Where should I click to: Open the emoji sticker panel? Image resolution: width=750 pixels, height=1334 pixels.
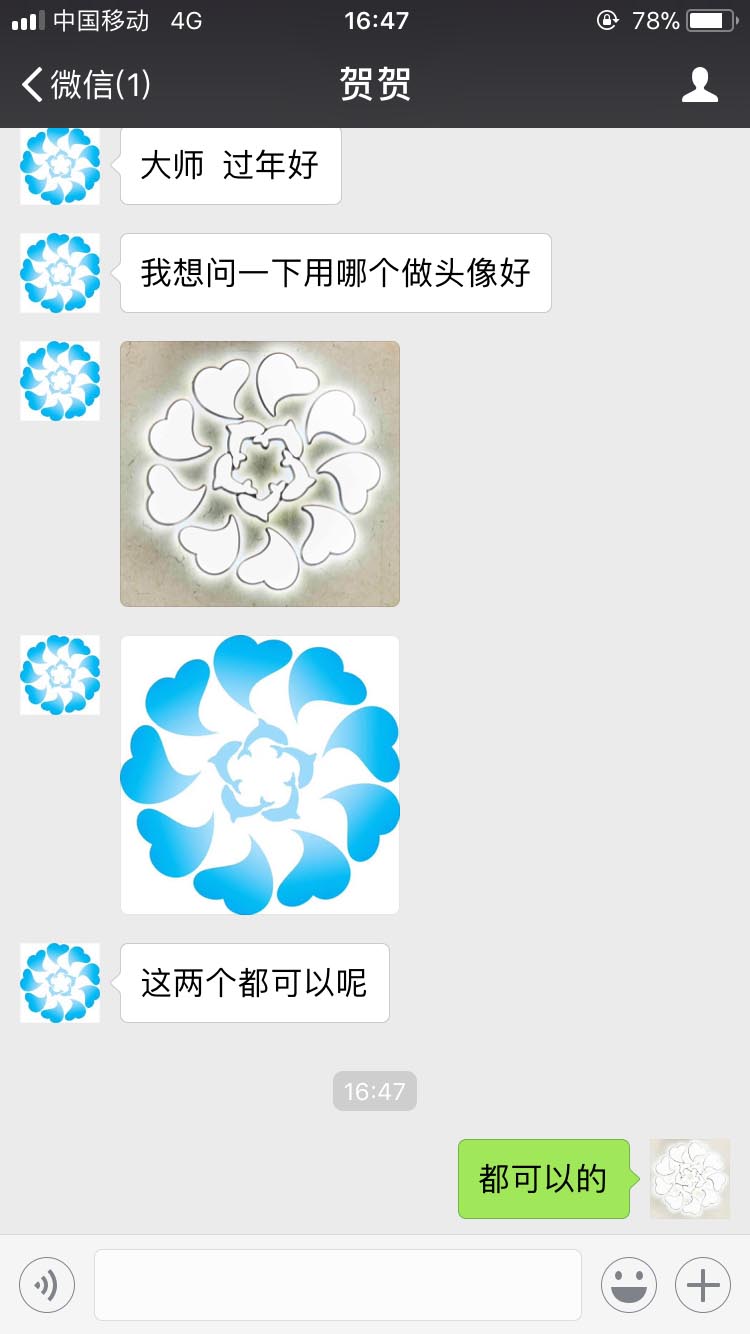(x=628, y=1284)
